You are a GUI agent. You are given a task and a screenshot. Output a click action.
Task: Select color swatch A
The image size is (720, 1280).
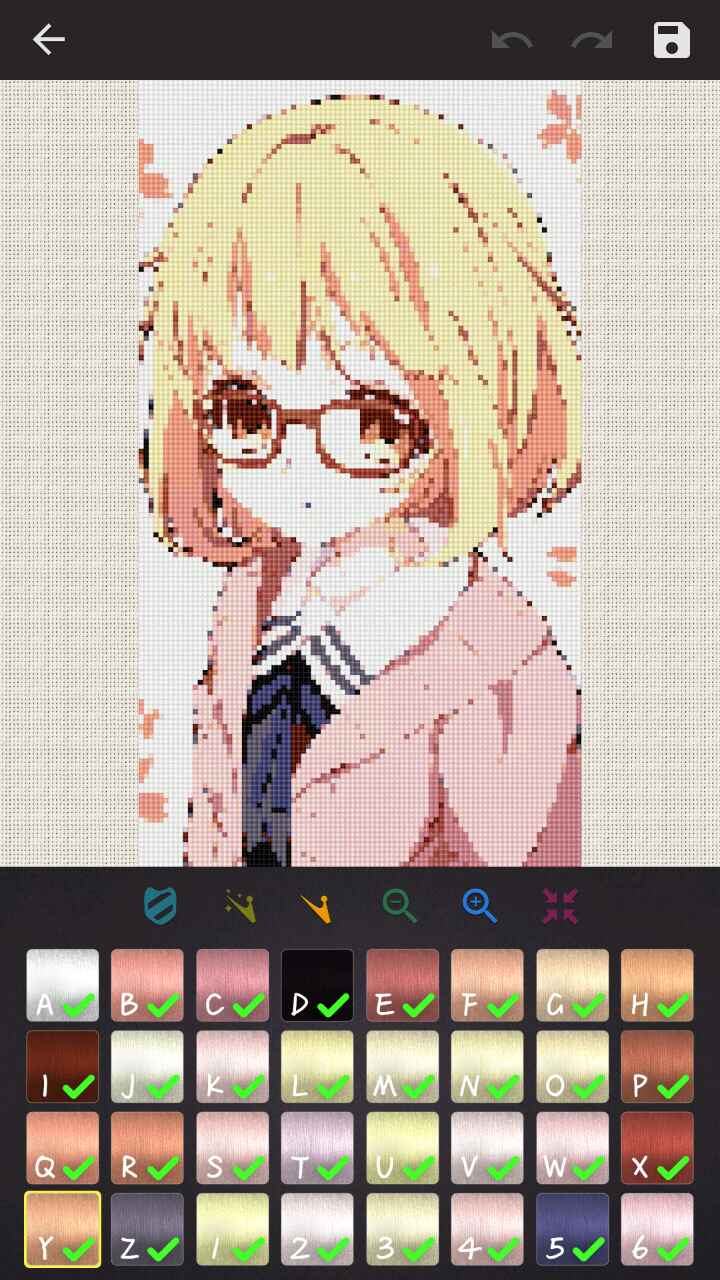pos(62,985)
